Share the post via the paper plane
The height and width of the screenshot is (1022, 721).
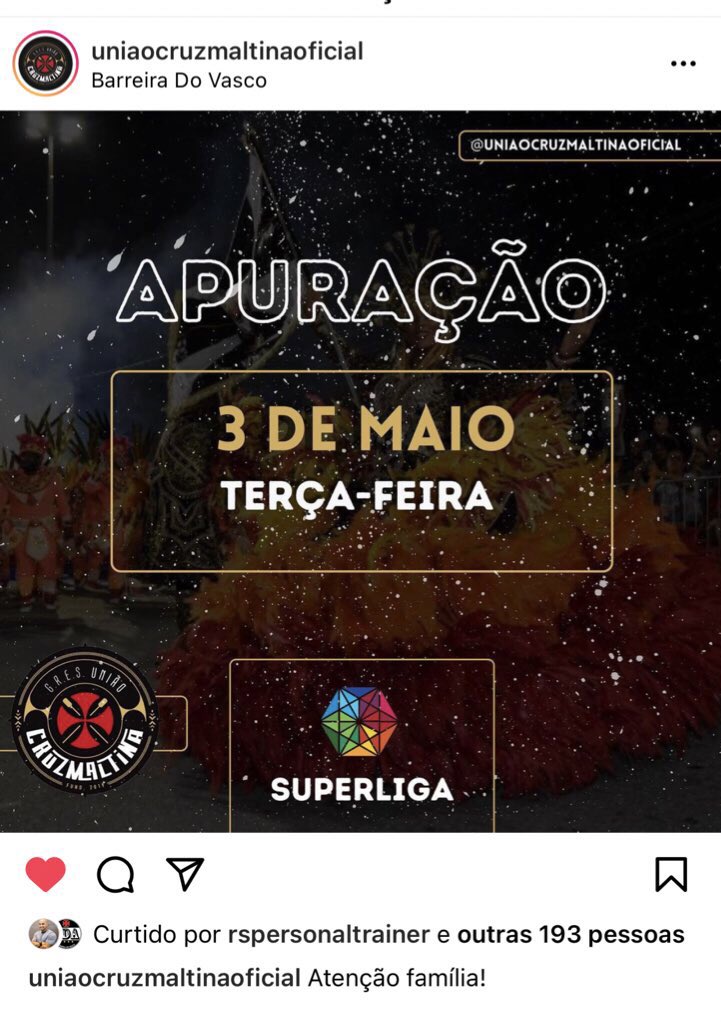[x=185, y=874]
